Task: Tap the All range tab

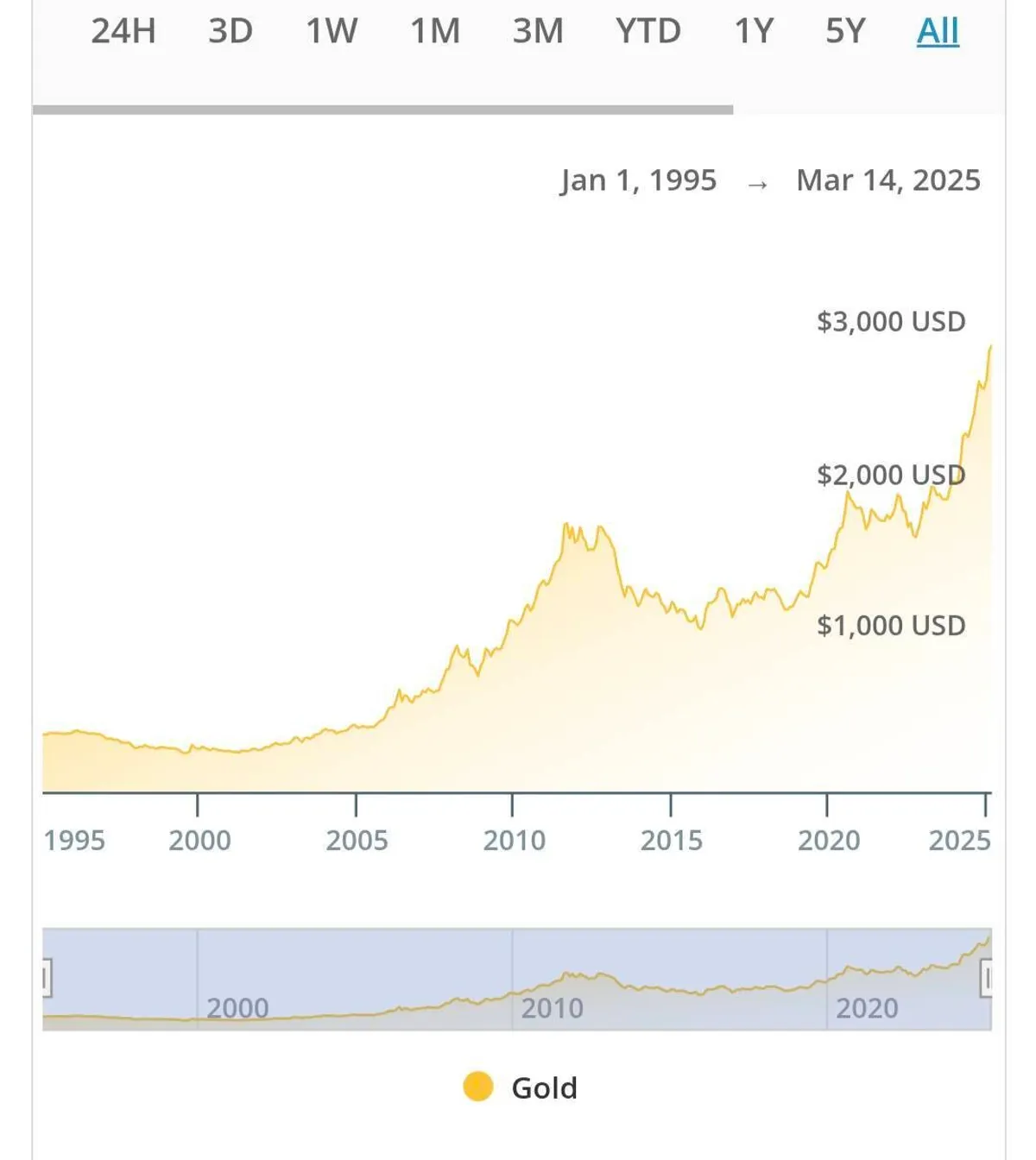Action: pyautogui.click(x=938, y=31)
